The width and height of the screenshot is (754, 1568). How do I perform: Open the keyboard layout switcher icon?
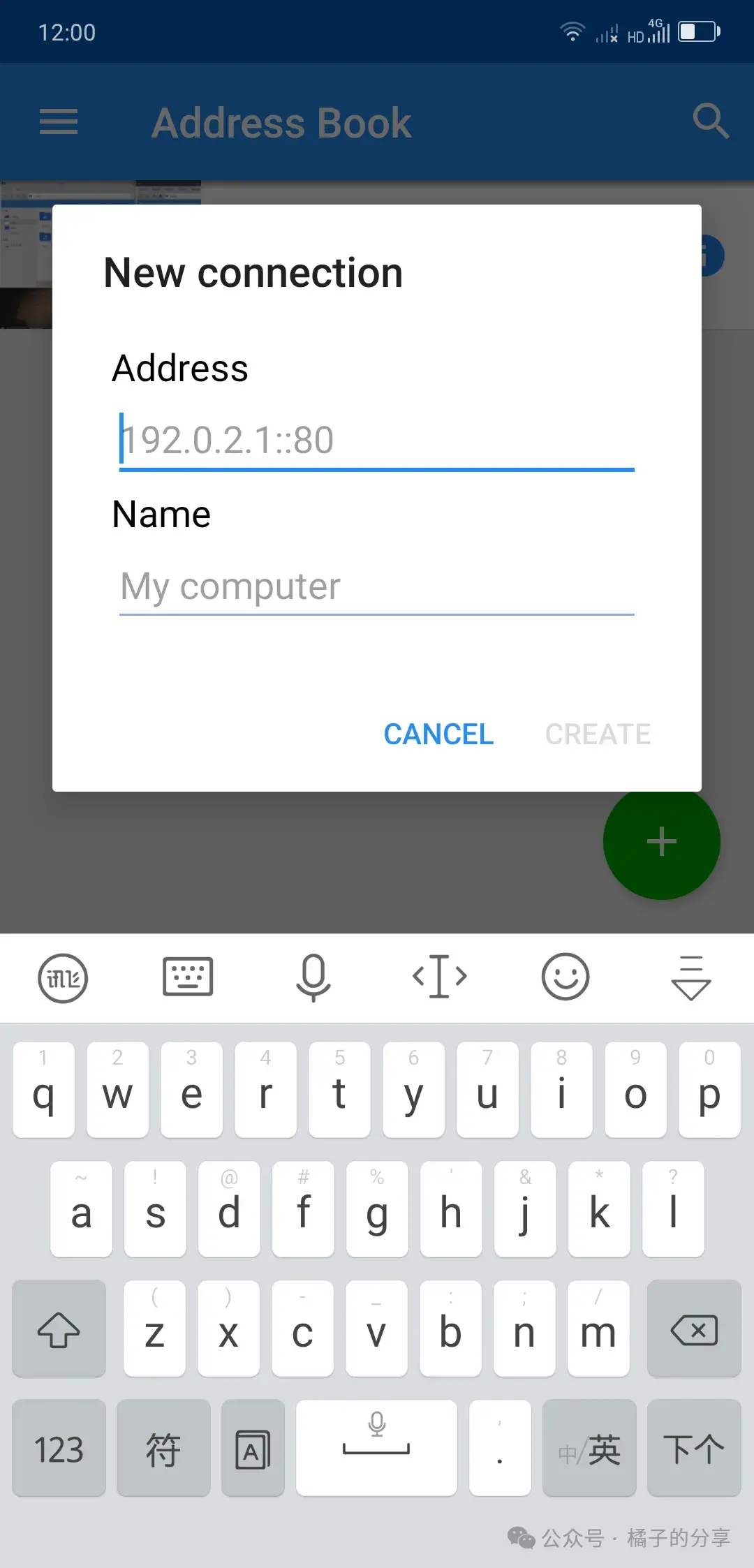click(188, 977)
